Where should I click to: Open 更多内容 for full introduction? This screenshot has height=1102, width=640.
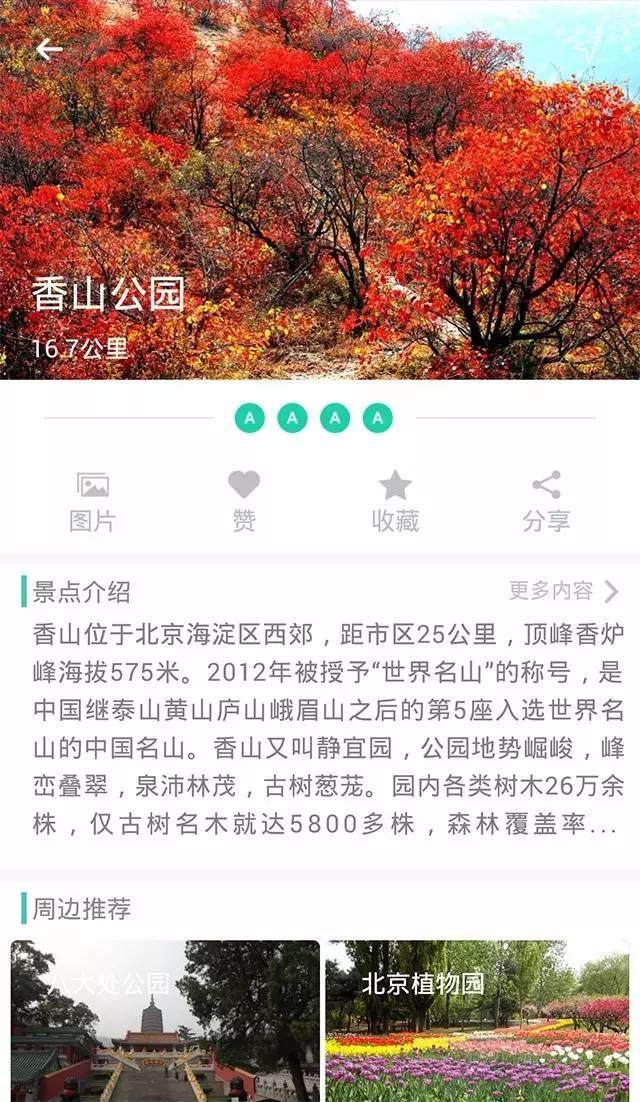pos(563,591)
